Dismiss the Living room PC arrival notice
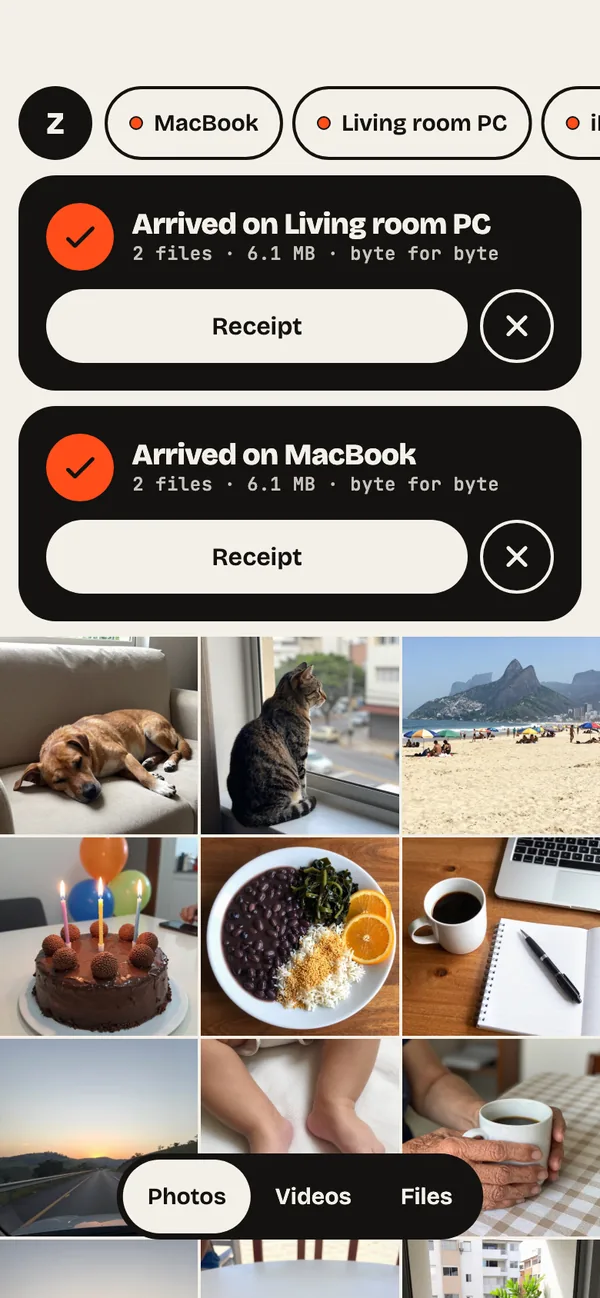 coord(517,326)
